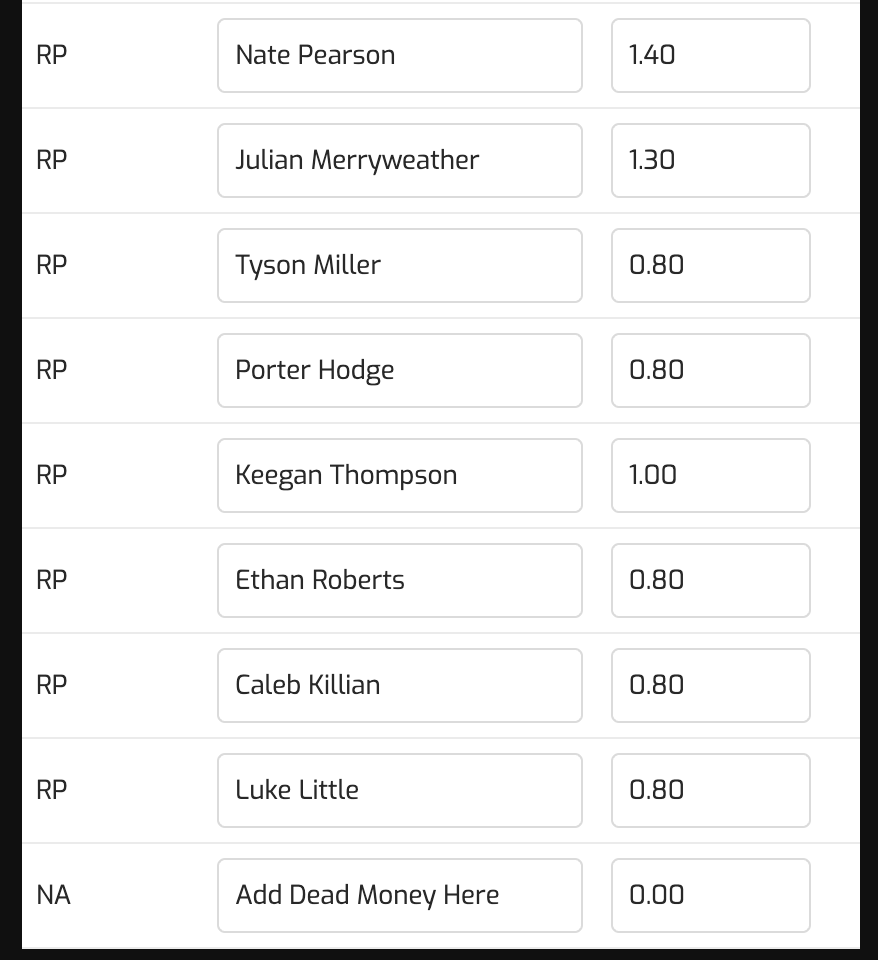Change Julian Merryweather's 1.30 salary value
Image resolution: width=878 pixels, height=960 pixels.
click(x=710, y=160)
